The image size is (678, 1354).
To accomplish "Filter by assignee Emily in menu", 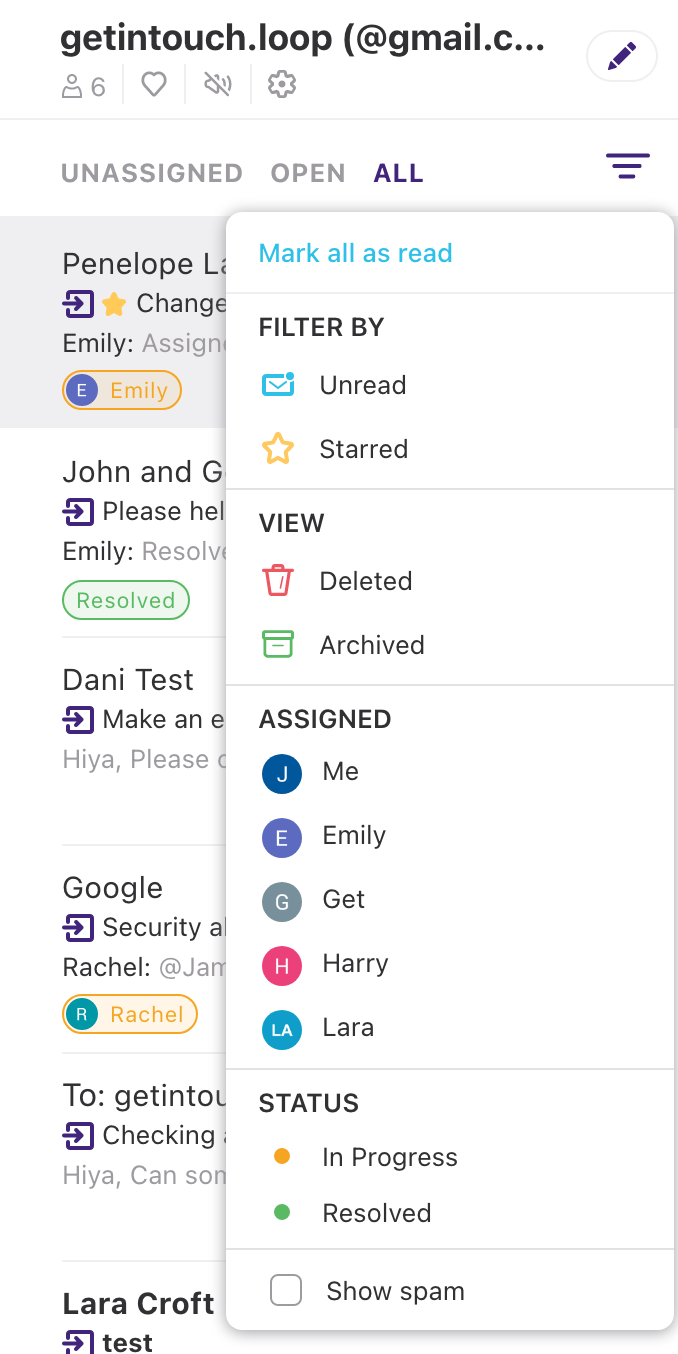I will click(353, 836).
